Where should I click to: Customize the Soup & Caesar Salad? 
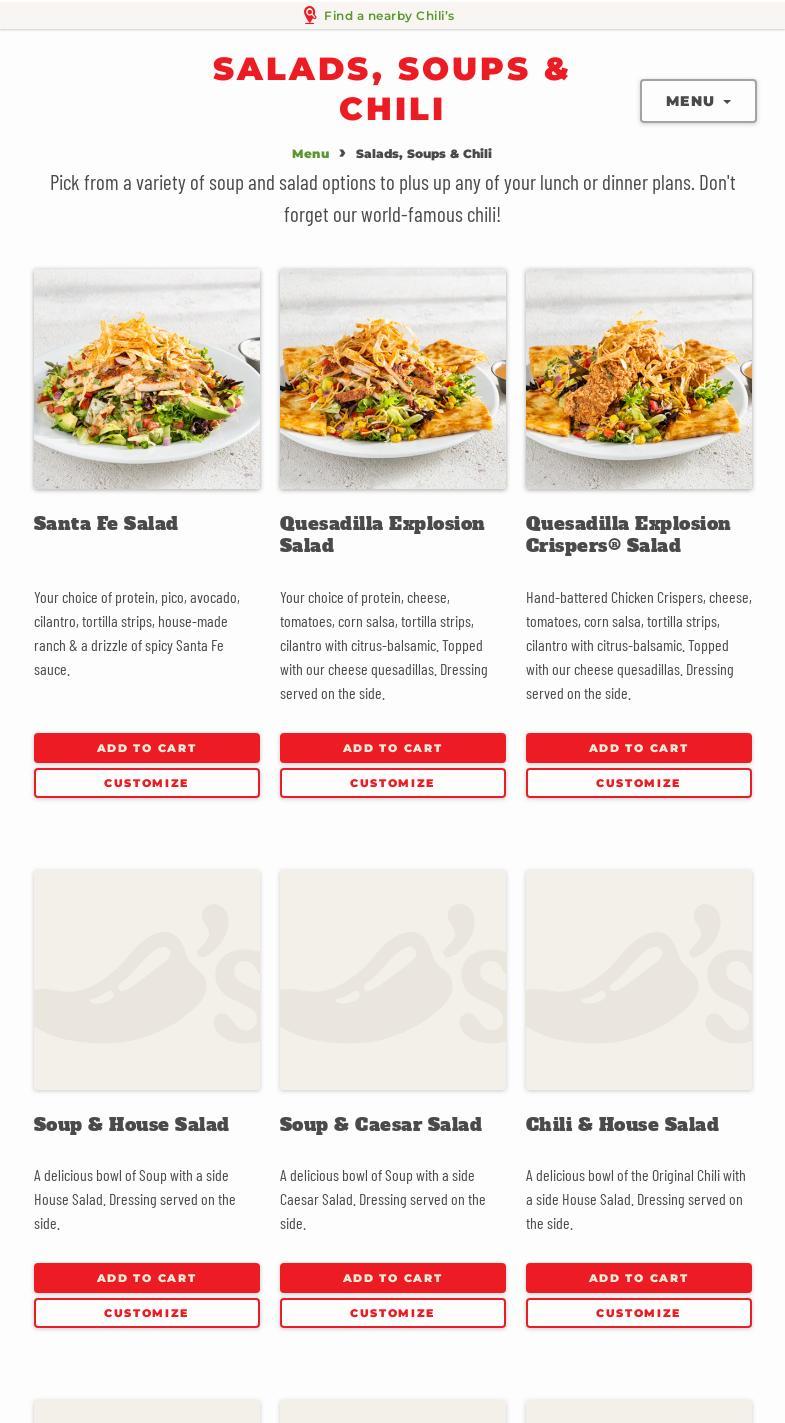(393, 1313)
